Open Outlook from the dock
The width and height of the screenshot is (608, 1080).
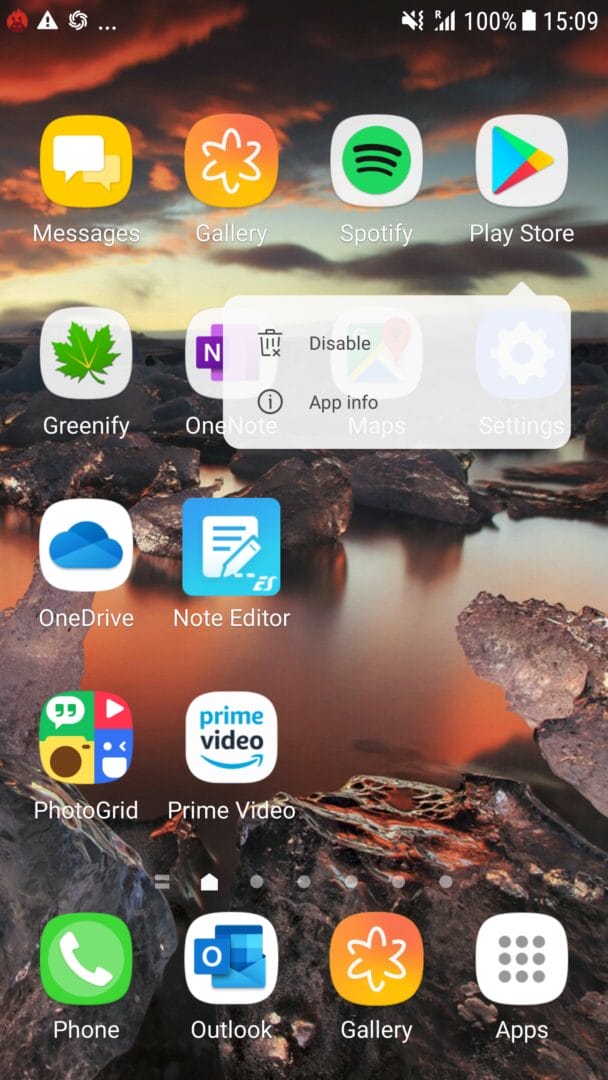[231, 958]
